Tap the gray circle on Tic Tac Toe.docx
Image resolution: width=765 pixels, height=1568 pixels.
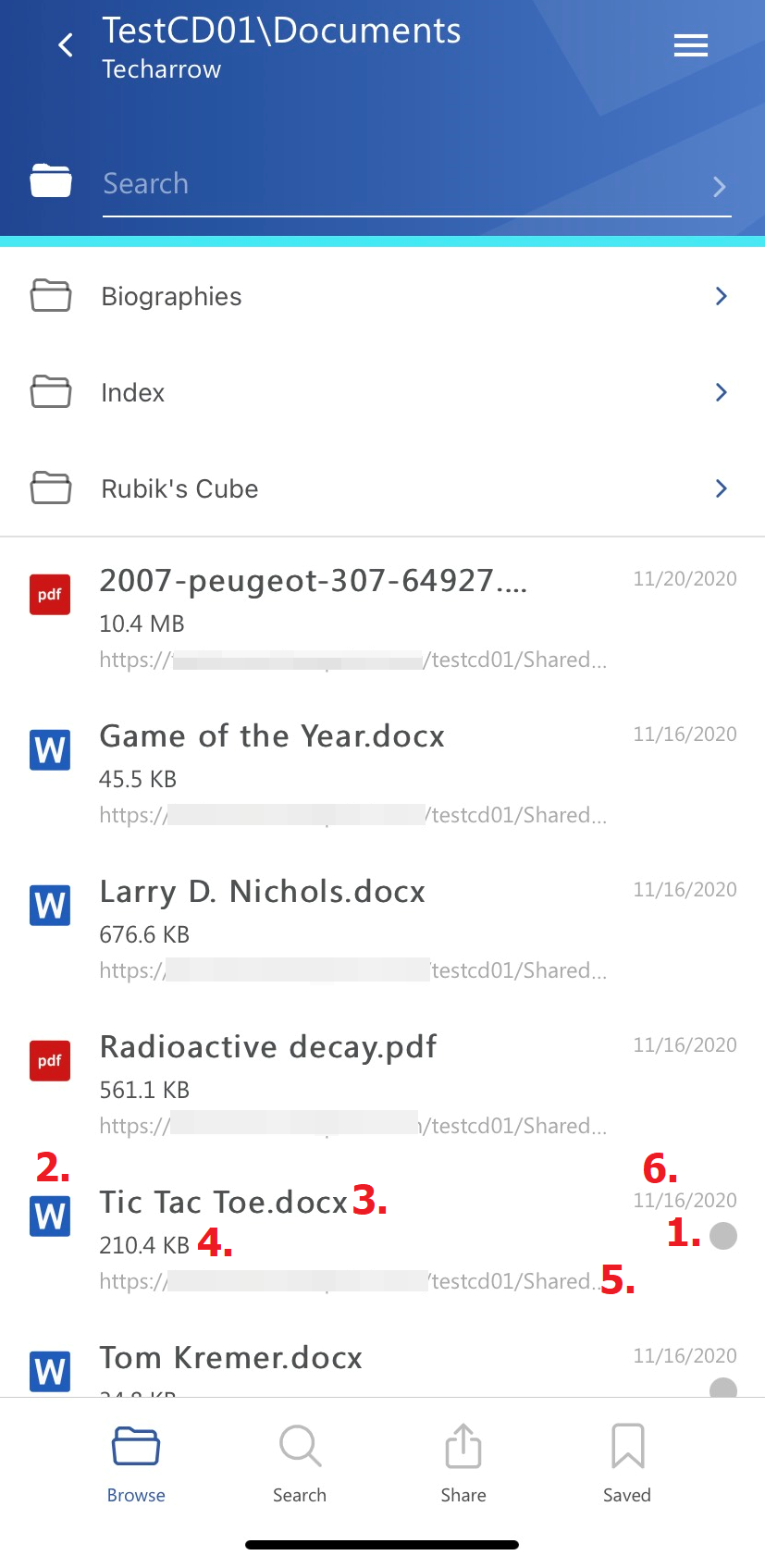pyautogui.click(x=722, y=1236)
